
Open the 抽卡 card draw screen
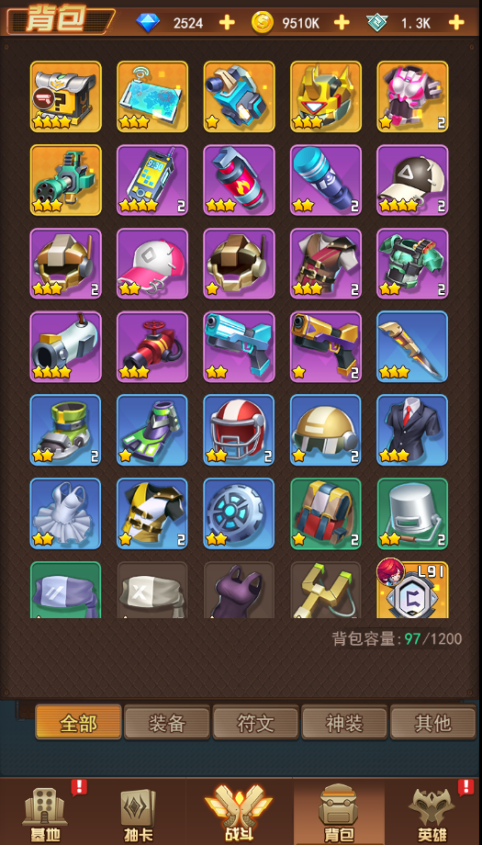(138, 813)
